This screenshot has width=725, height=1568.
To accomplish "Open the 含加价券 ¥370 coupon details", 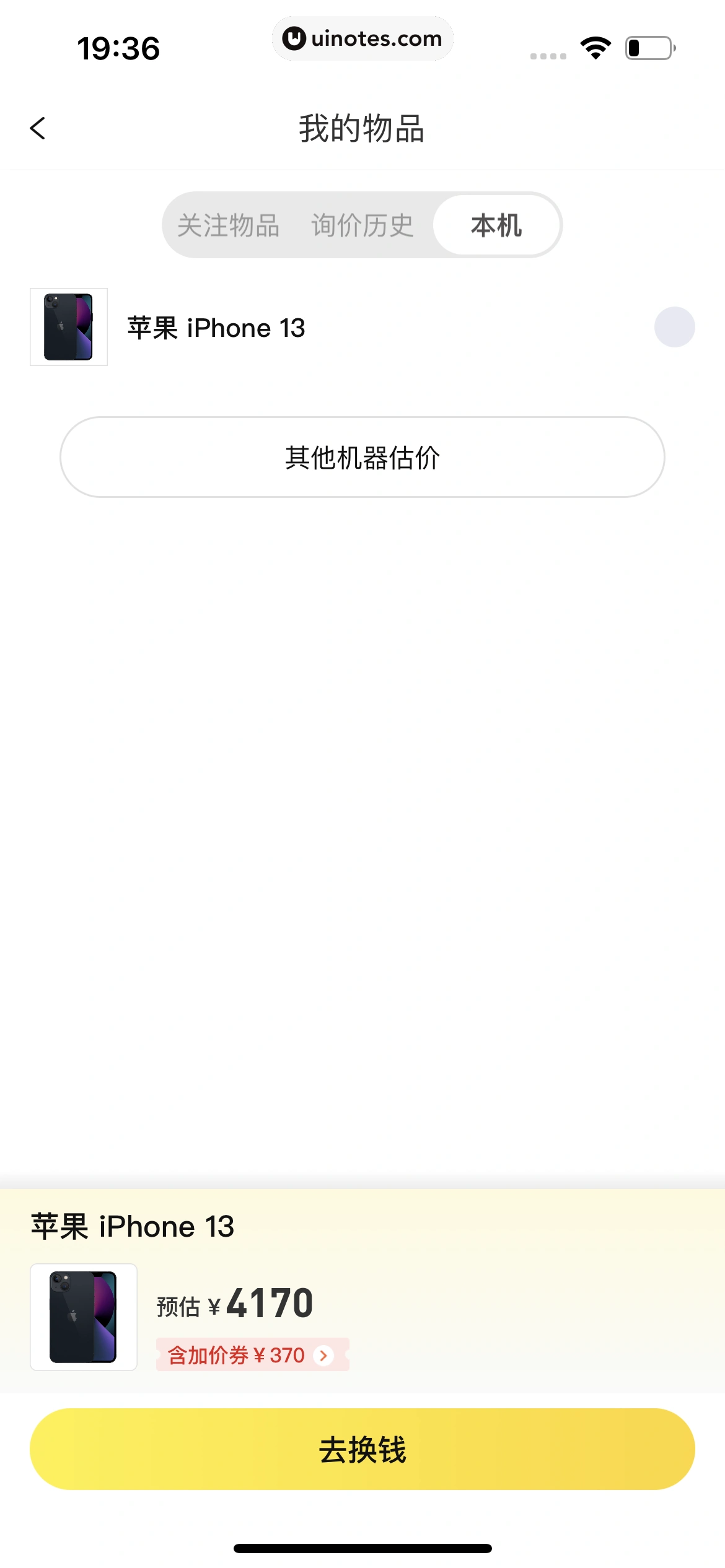I will click(252, 1355).
